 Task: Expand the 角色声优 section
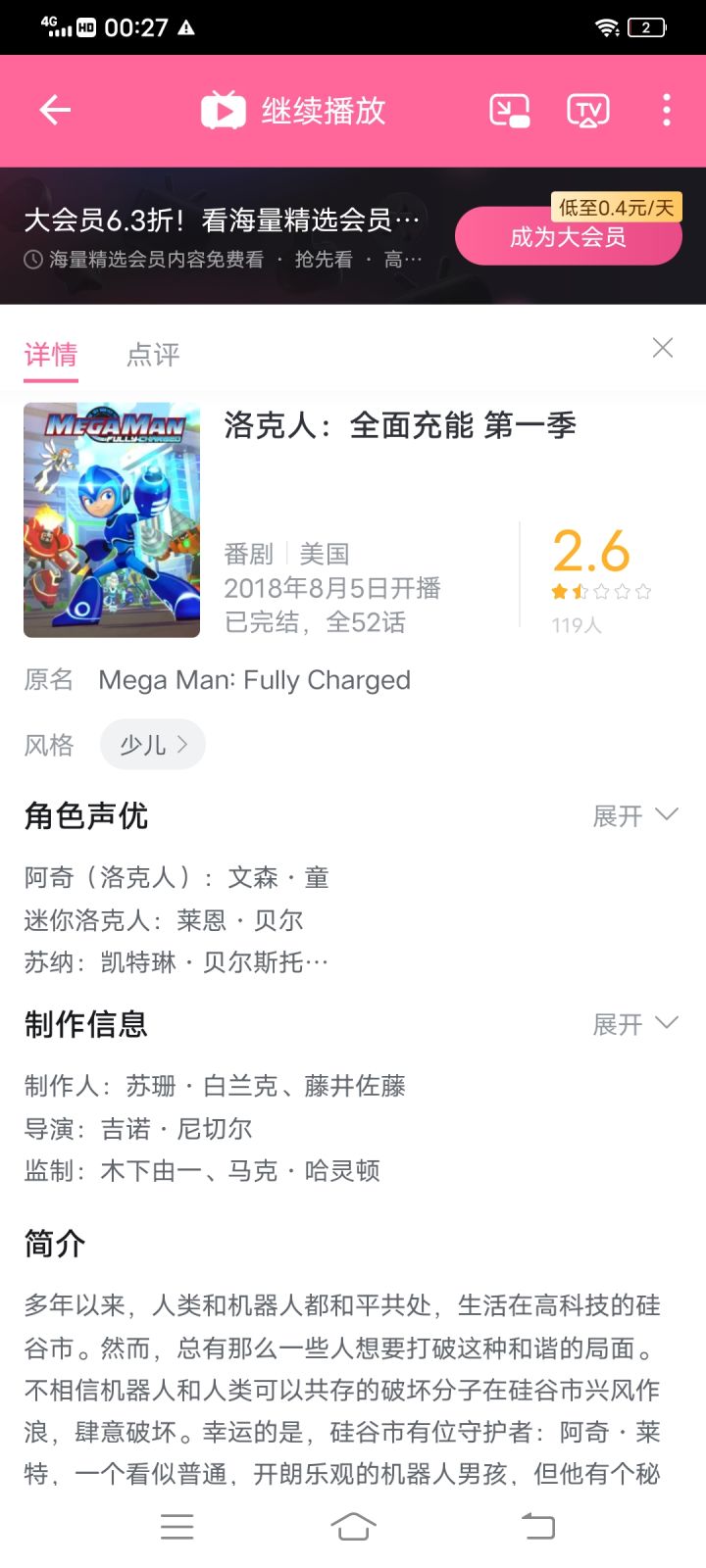(x=635, y=815)
